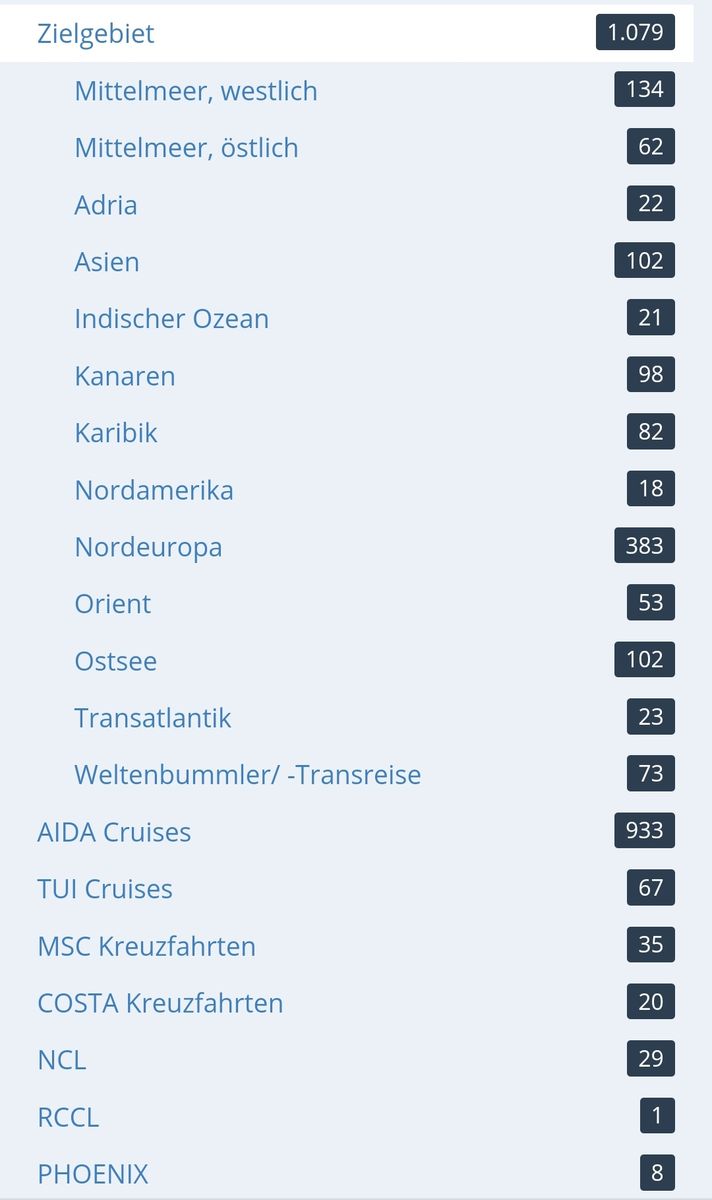
Task: View PHOENIX cruises
Action: click(93, 1174)
